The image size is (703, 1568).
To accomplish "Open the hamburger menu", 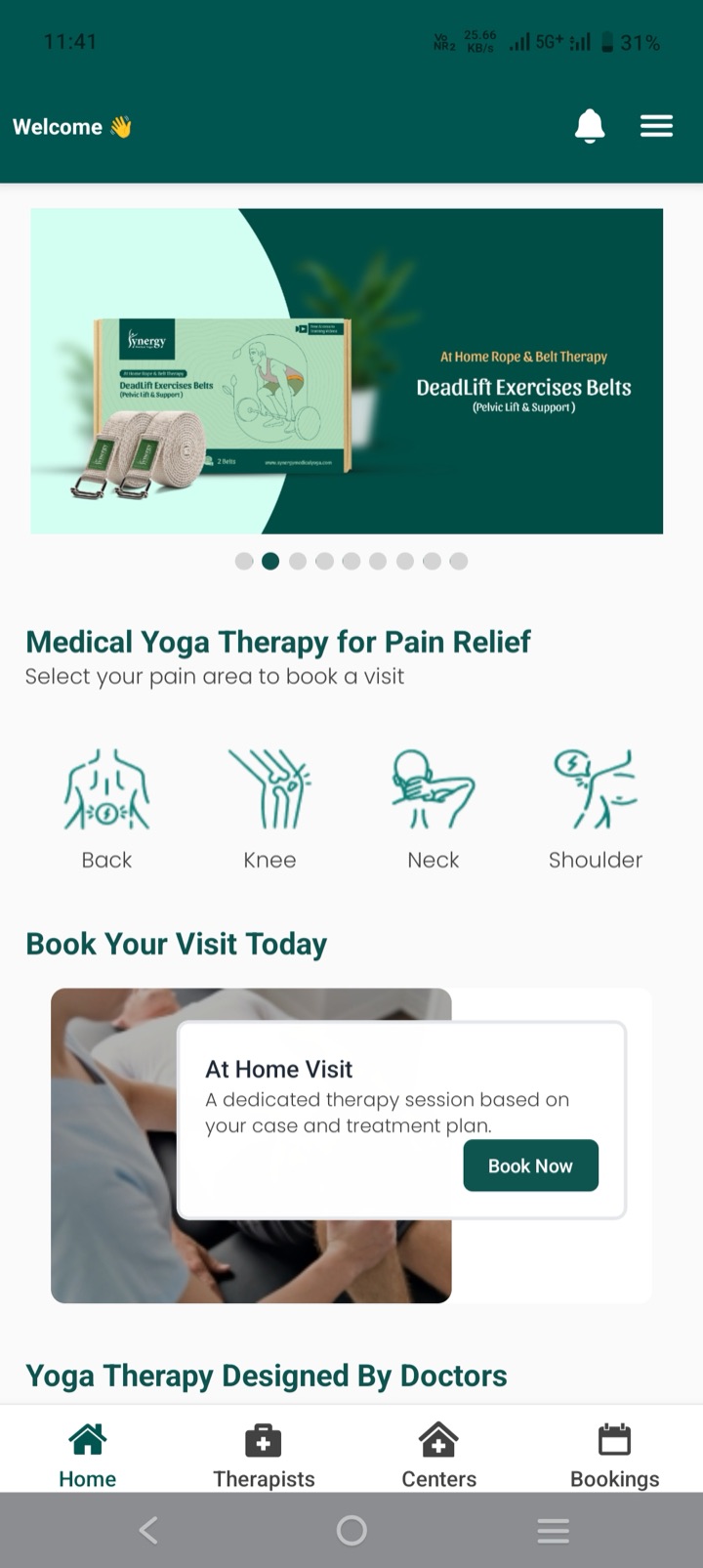I will (x=656, y=126).
